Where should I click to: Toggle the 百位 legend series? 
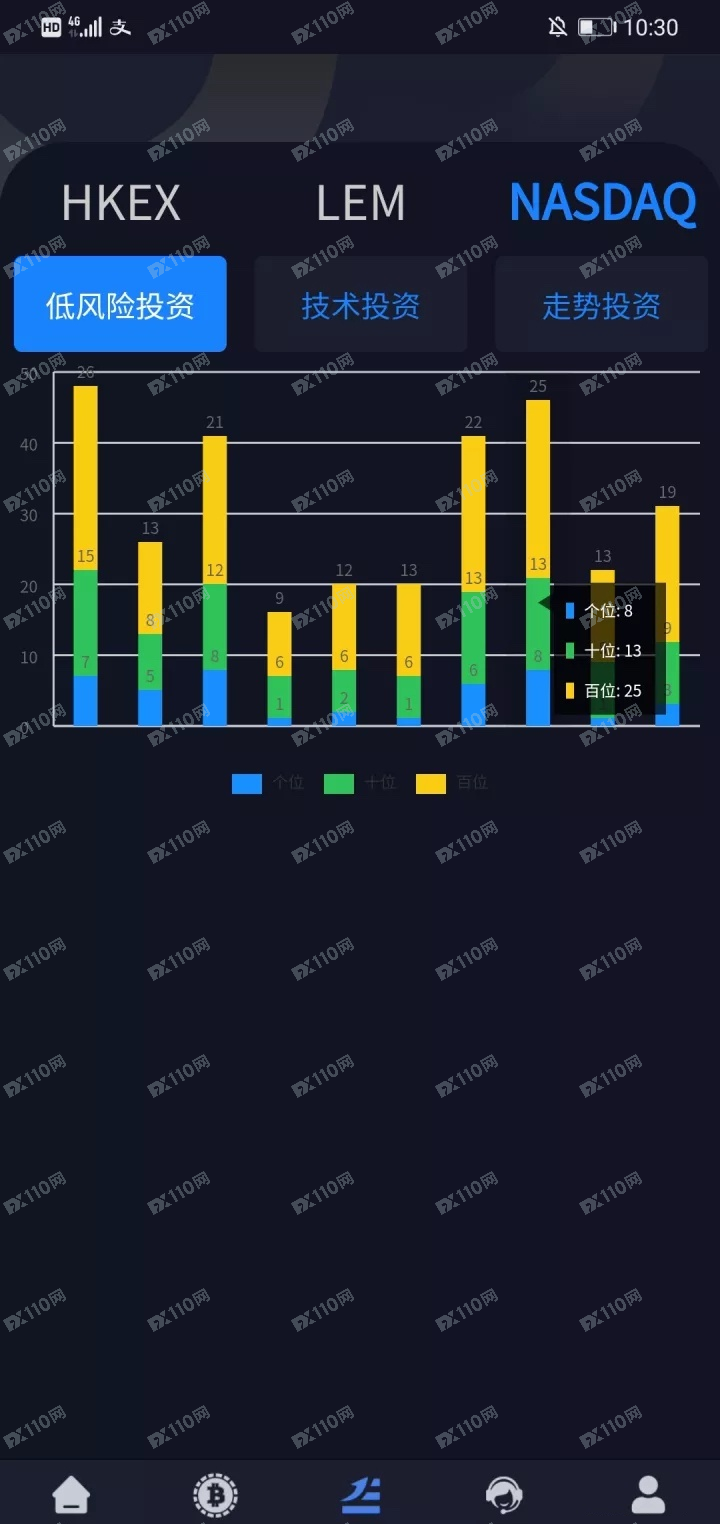452,783
